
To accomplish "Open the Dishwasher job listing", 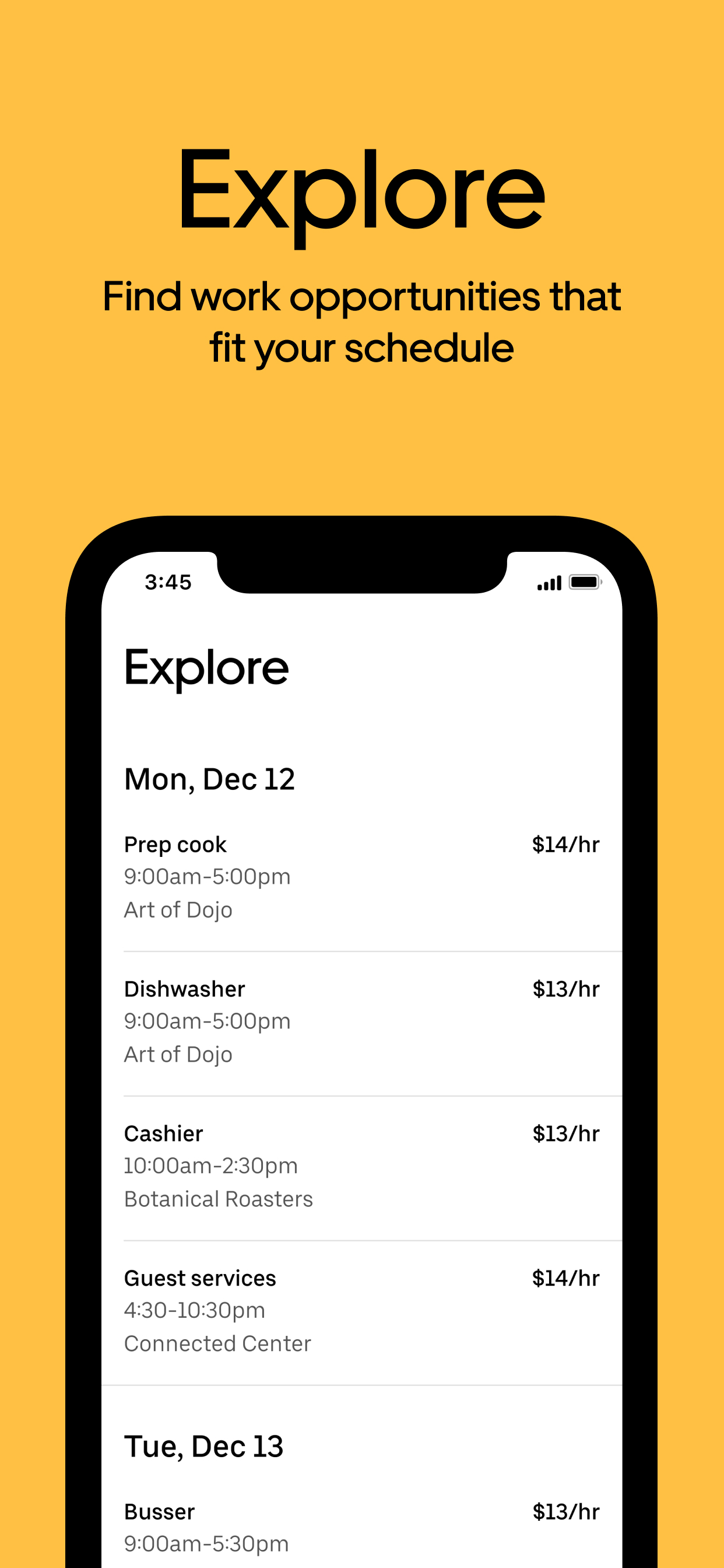I will coord(184,989).
